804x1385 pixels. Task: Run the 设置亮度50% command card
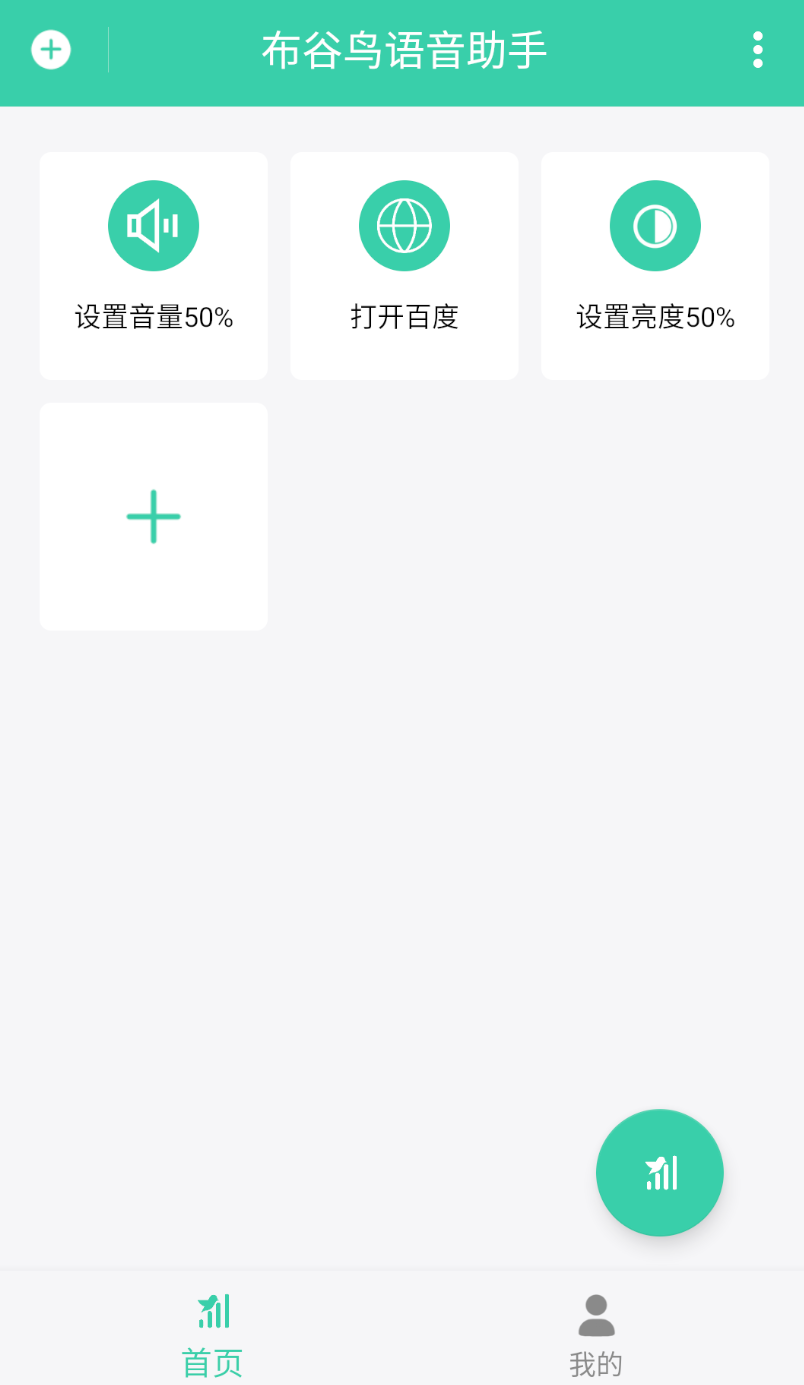point(654,266)
